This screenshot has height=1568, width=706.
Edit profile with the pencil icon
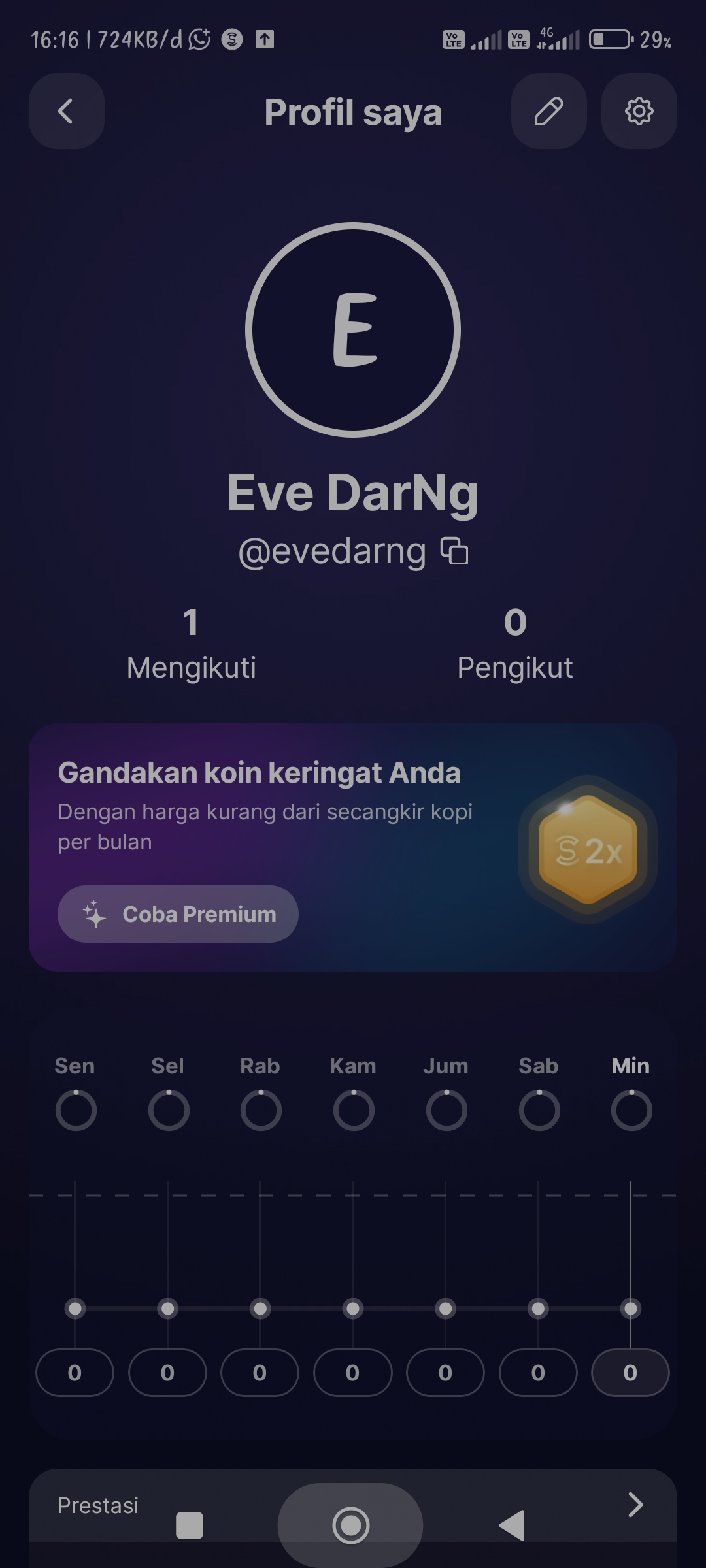(548, 111)
